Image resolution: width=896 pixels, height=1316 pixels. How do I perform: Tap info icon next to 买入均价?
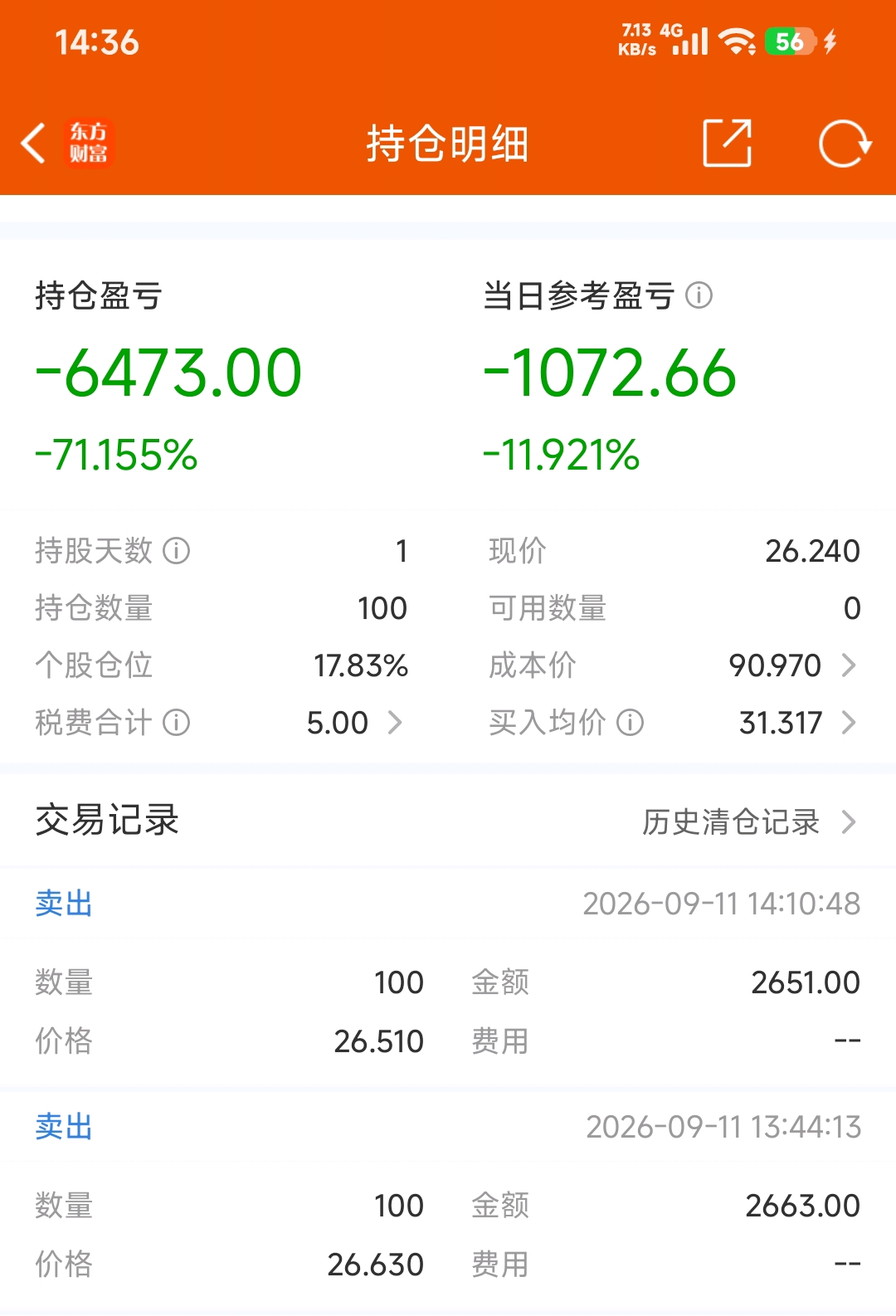pos(630,723)
